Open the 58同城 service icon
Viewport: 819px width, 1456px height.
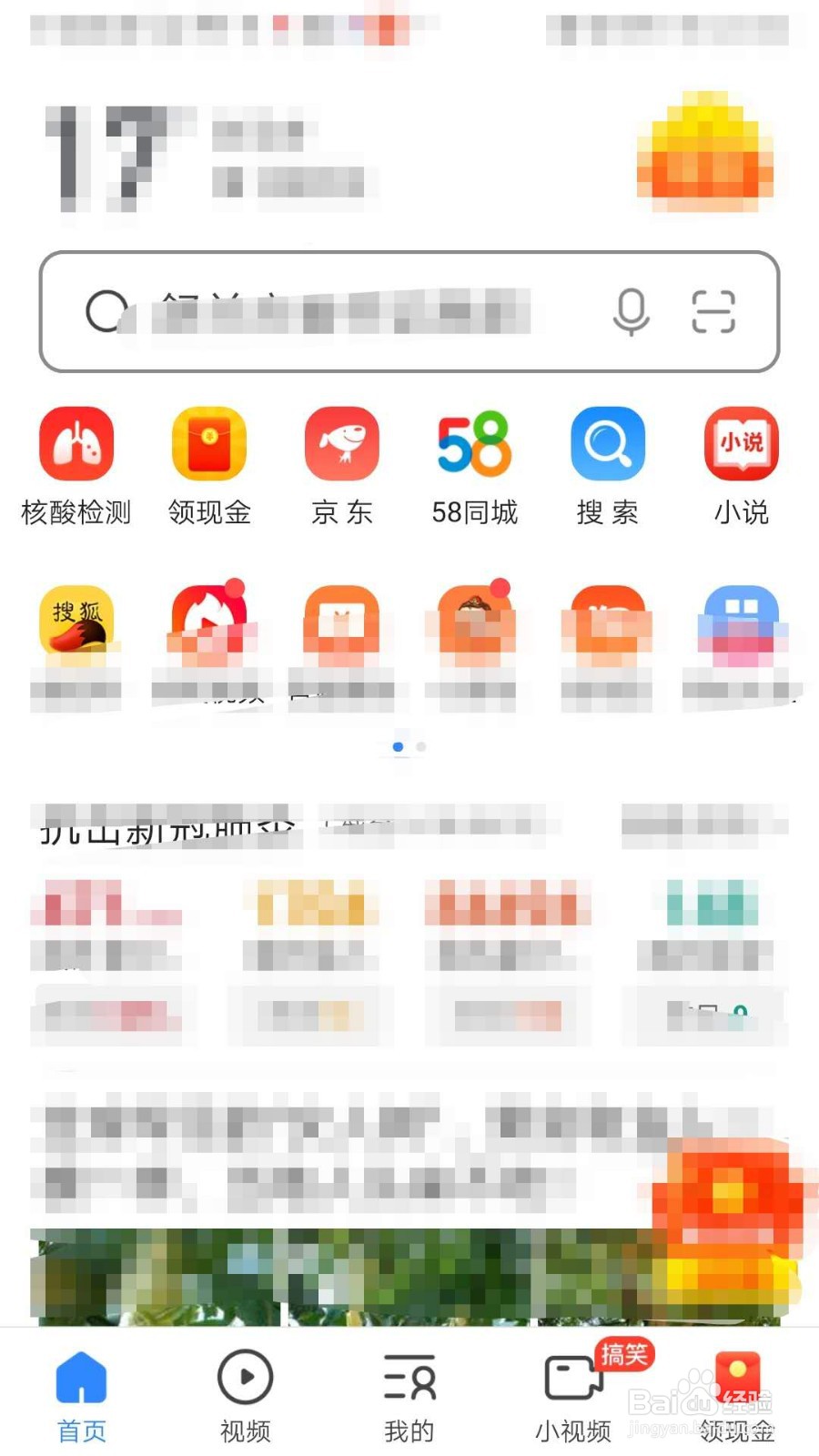pos(475,446)
